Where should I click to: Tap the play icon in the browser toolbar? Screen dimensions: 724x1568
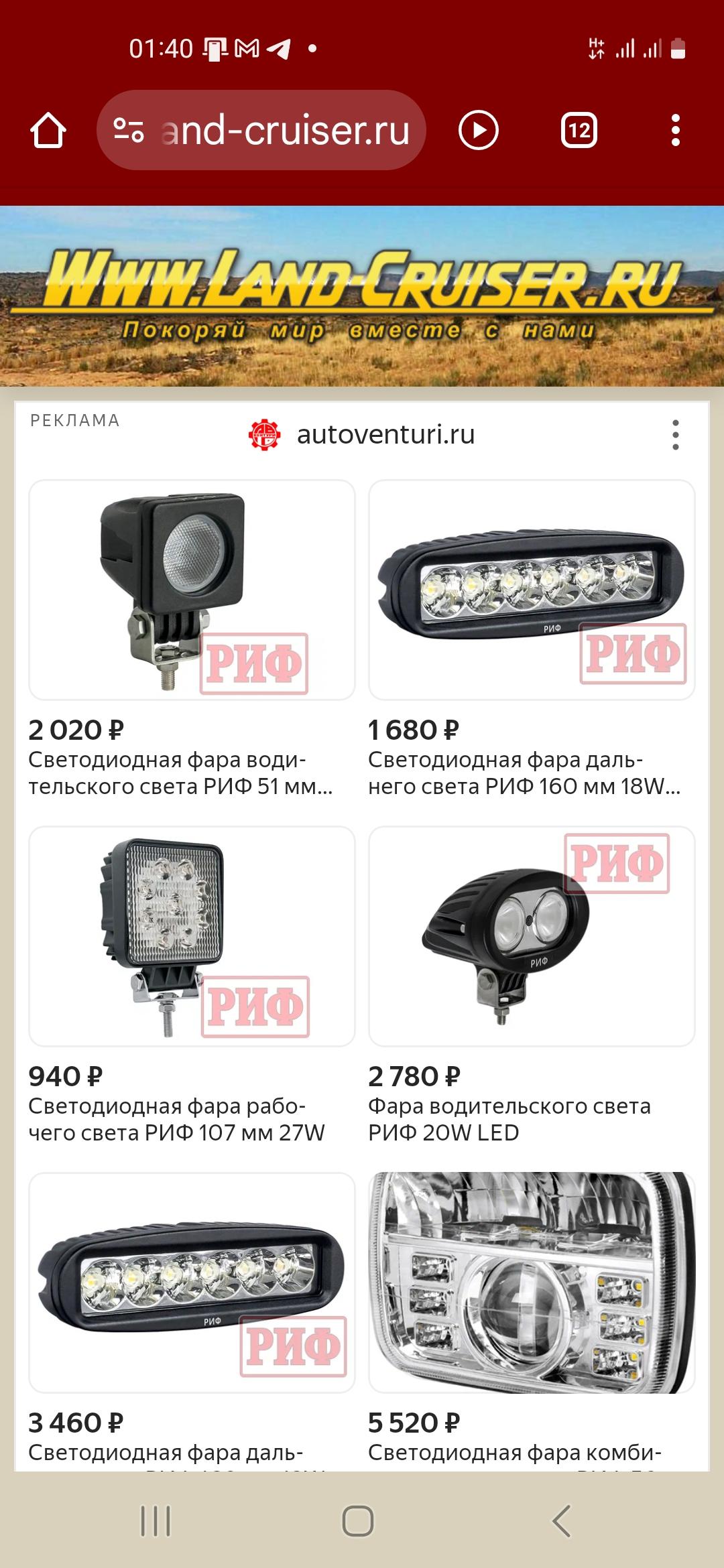click(x=478, y=130)
